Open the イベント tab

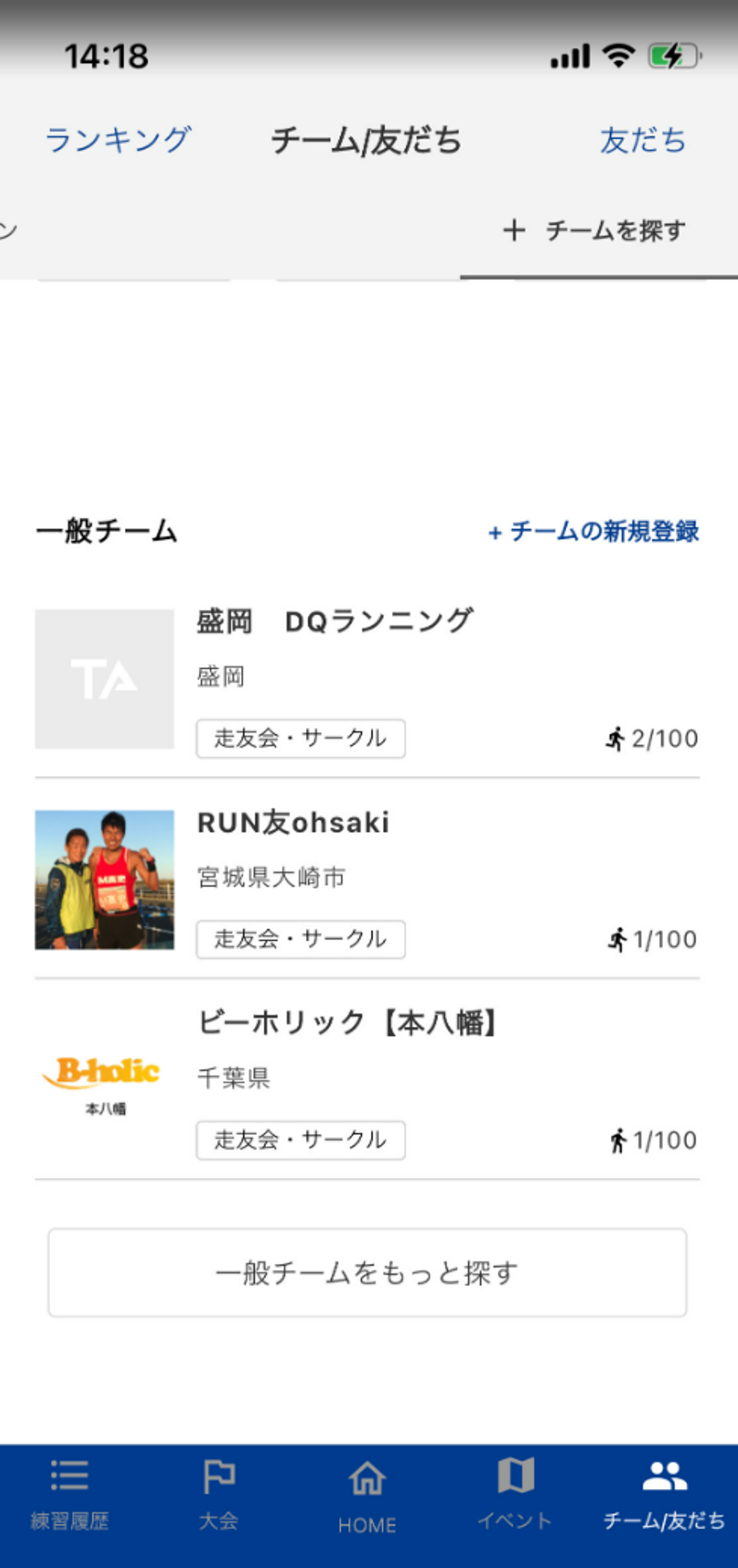(x=515, y=1493)
